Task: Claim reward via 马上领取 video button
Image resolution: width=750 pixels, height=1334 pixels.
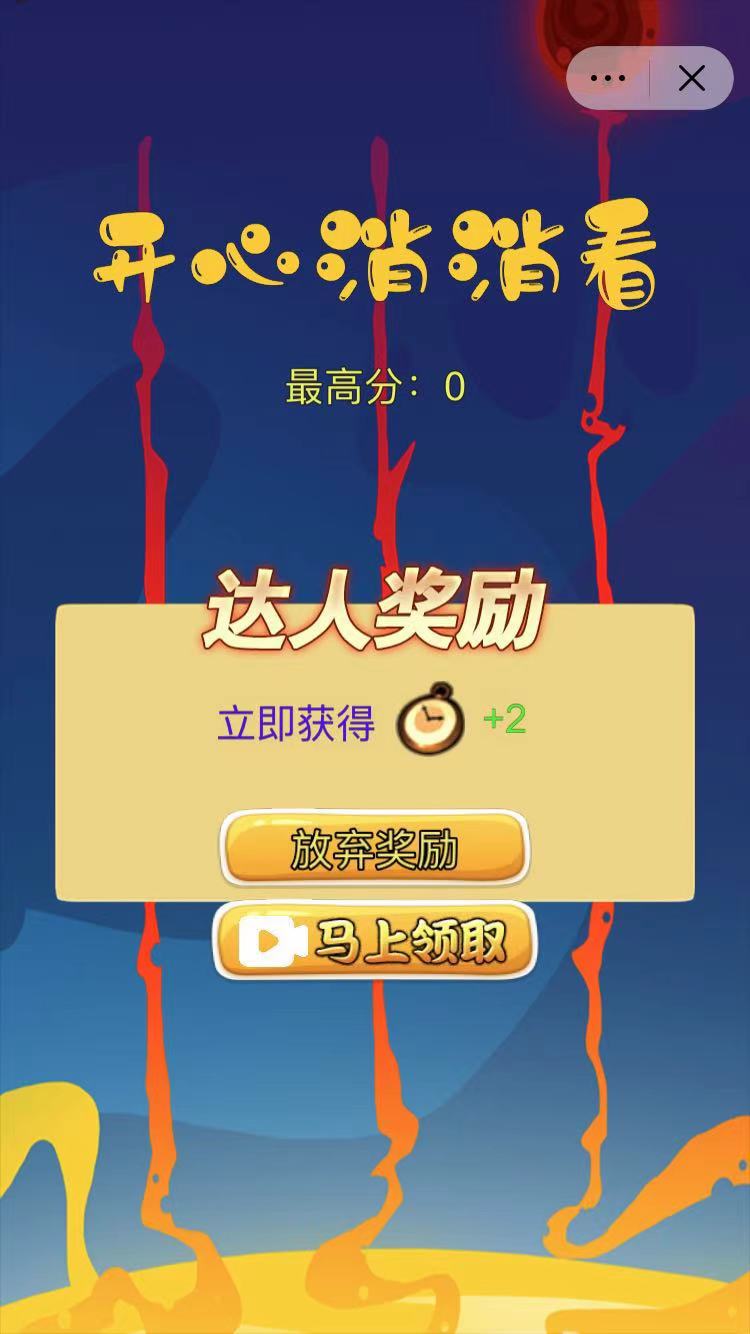Action: point(375,941)
